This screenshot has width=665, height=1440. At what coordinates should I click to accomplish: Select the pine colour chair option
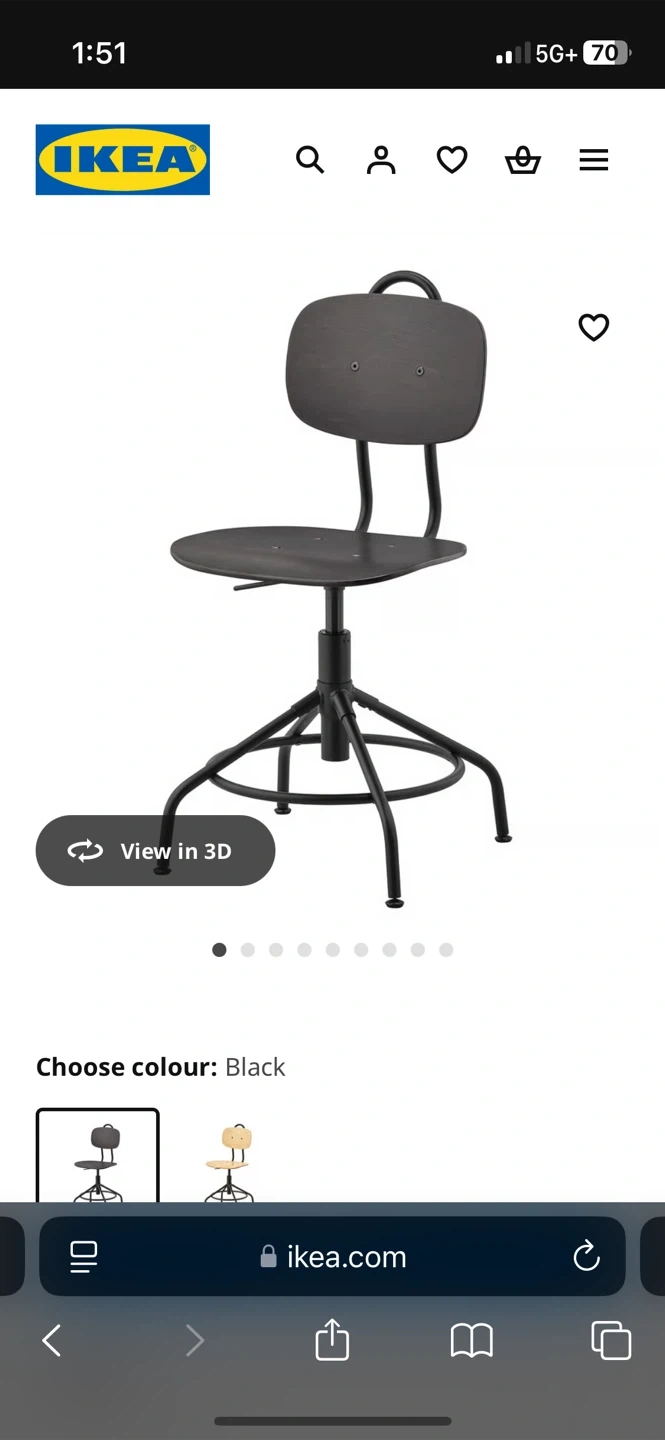[229, 1160]
